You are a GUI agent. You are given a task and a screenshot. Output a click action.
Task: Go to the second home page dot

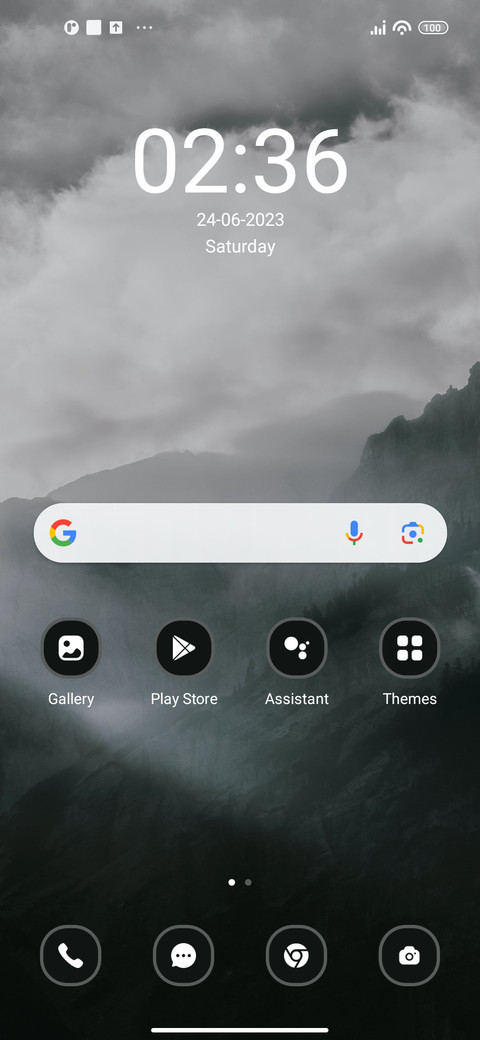pos(248,882)
